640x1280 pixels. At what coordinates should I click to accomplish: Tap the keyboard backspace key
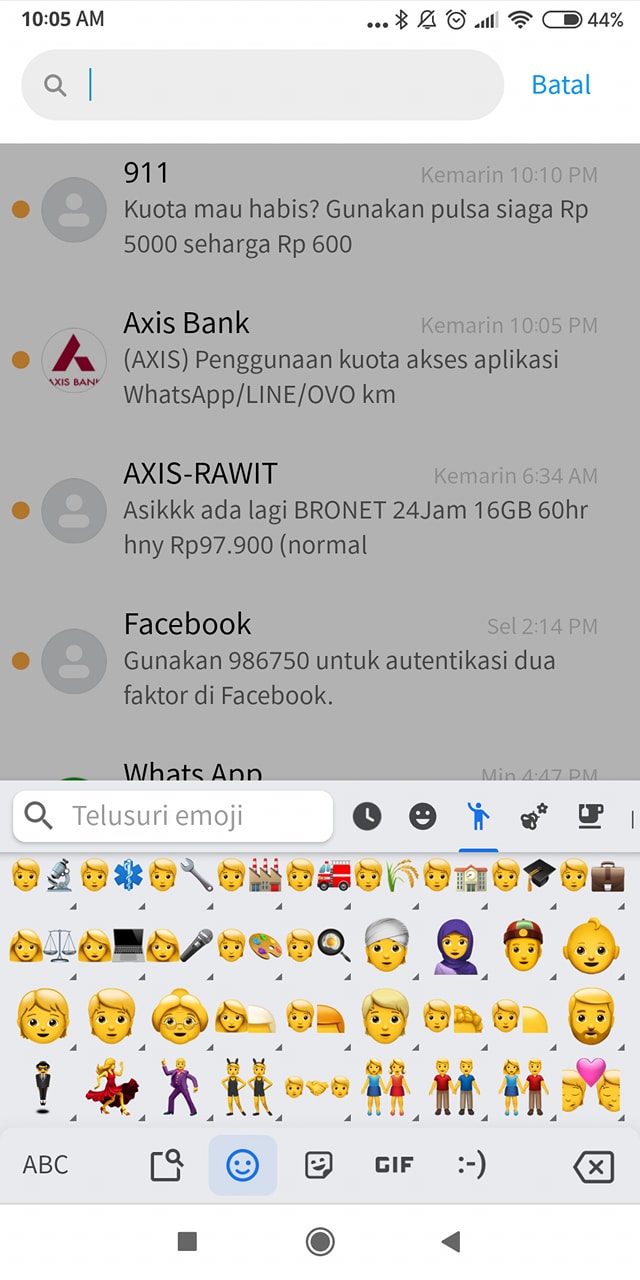point(593,1166)
